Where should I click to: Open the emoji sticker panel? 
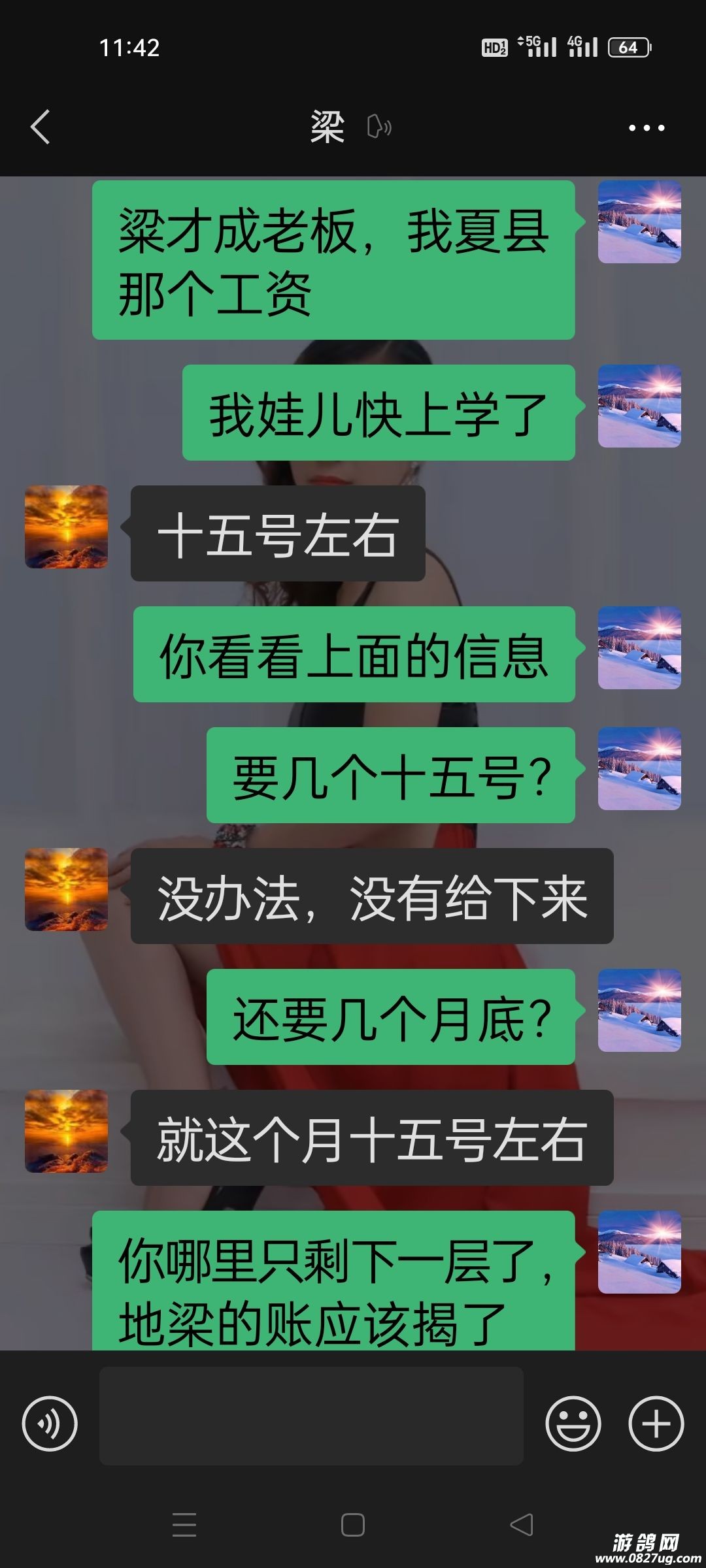[x=573, y=1424]
